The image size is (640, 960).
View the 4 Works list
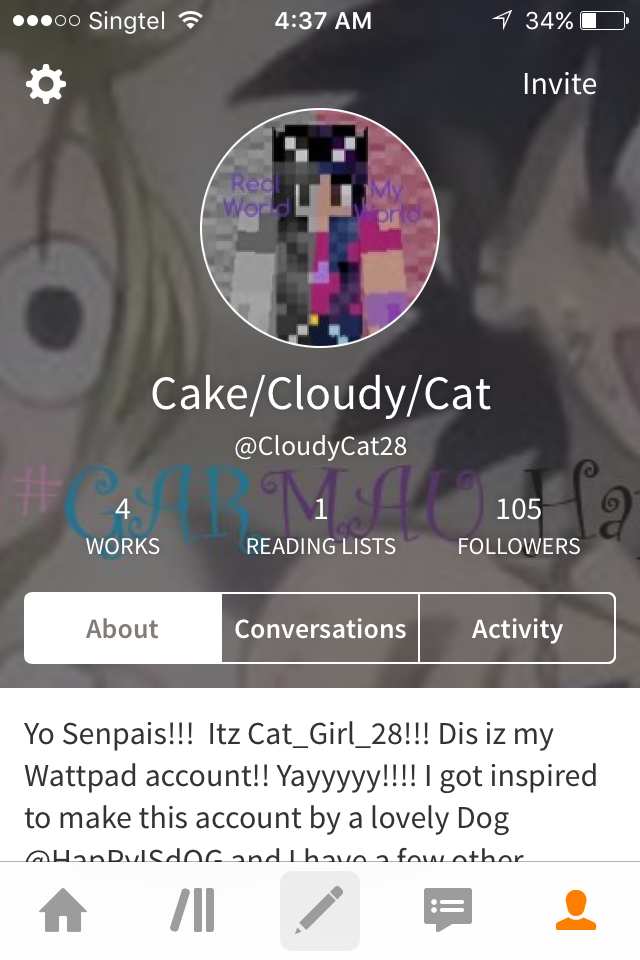pos(122,527)
